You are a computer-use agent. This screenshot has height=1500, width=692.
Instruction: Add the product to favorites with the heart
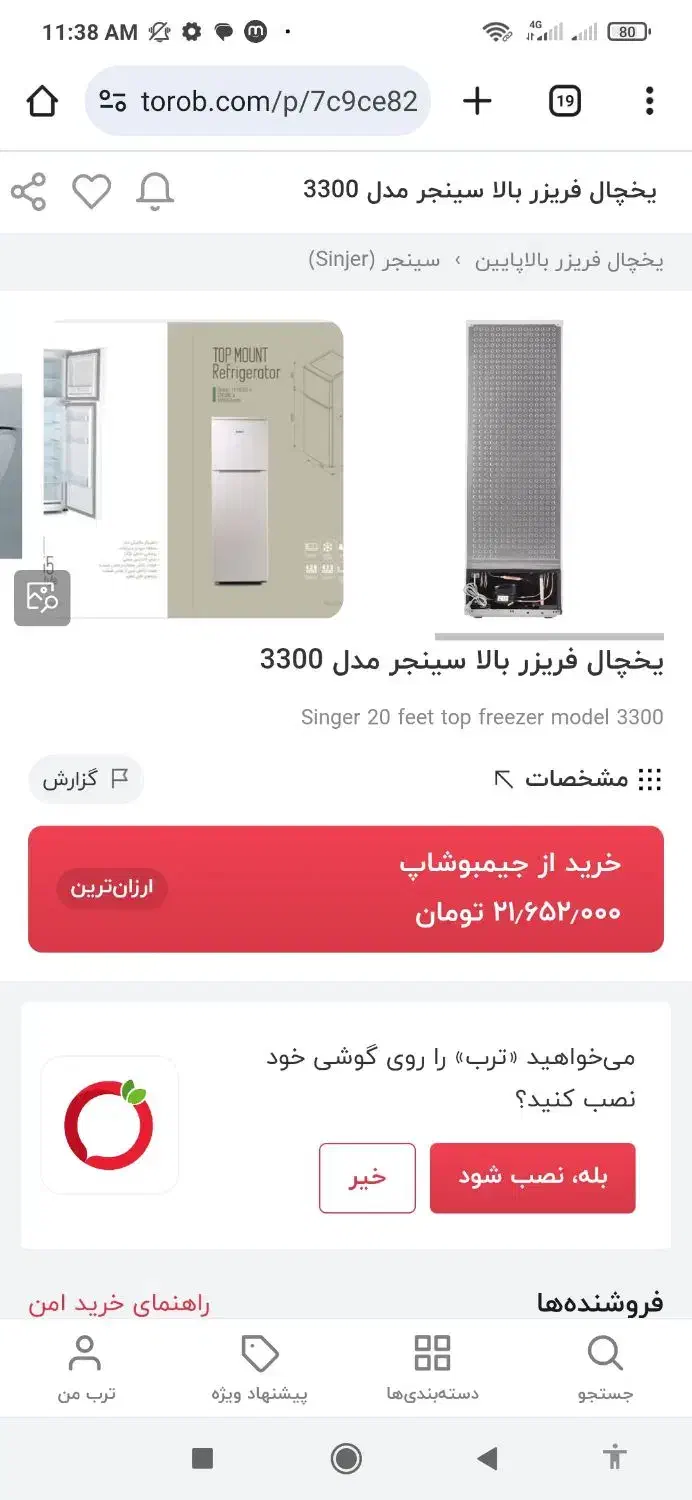coord(91,191)
